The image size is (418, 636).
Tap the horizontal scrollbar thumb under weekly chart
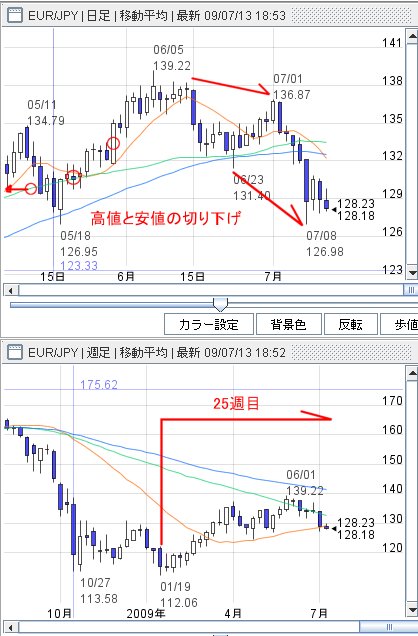pyautogui.click(x=389, y=627)
